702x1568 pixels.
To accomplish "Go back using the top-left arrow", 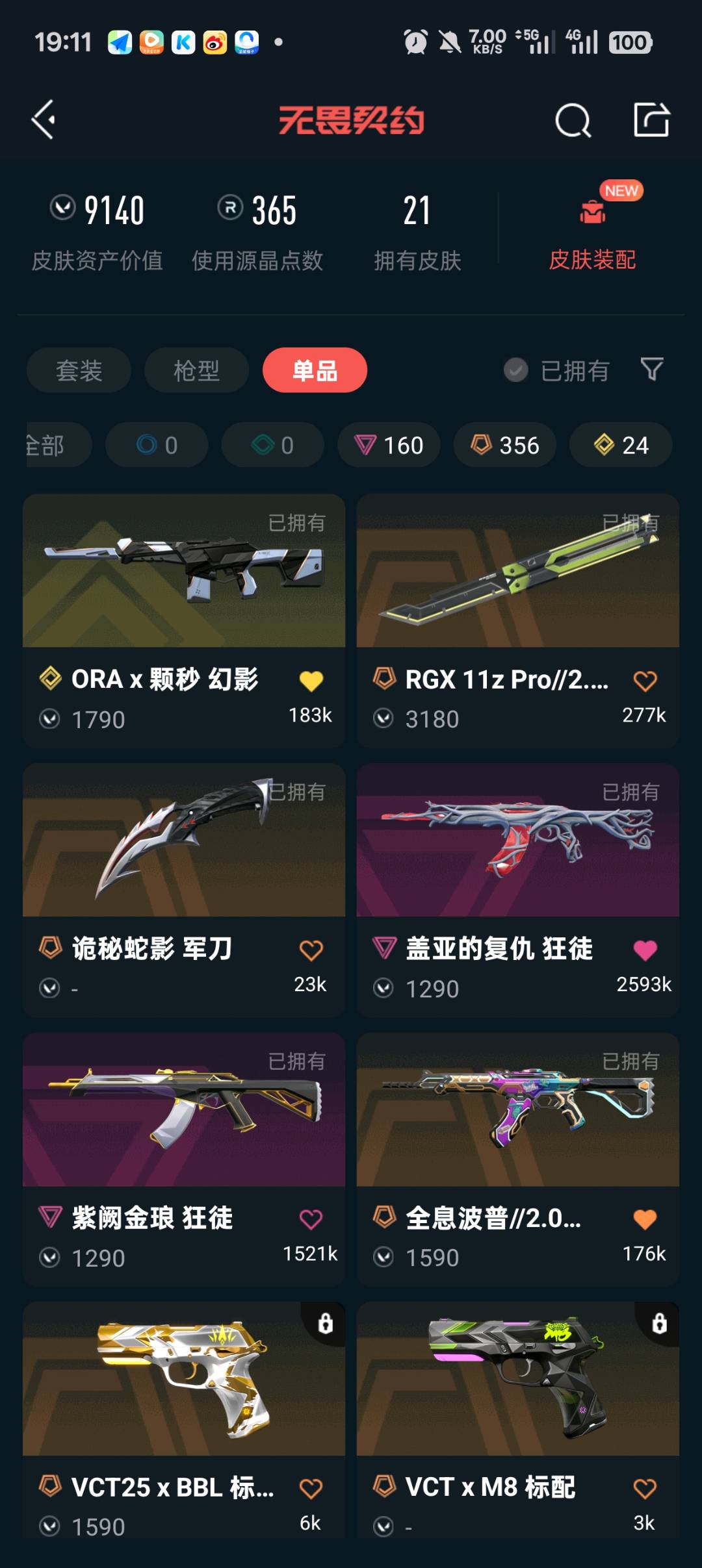I will (44, 120).
